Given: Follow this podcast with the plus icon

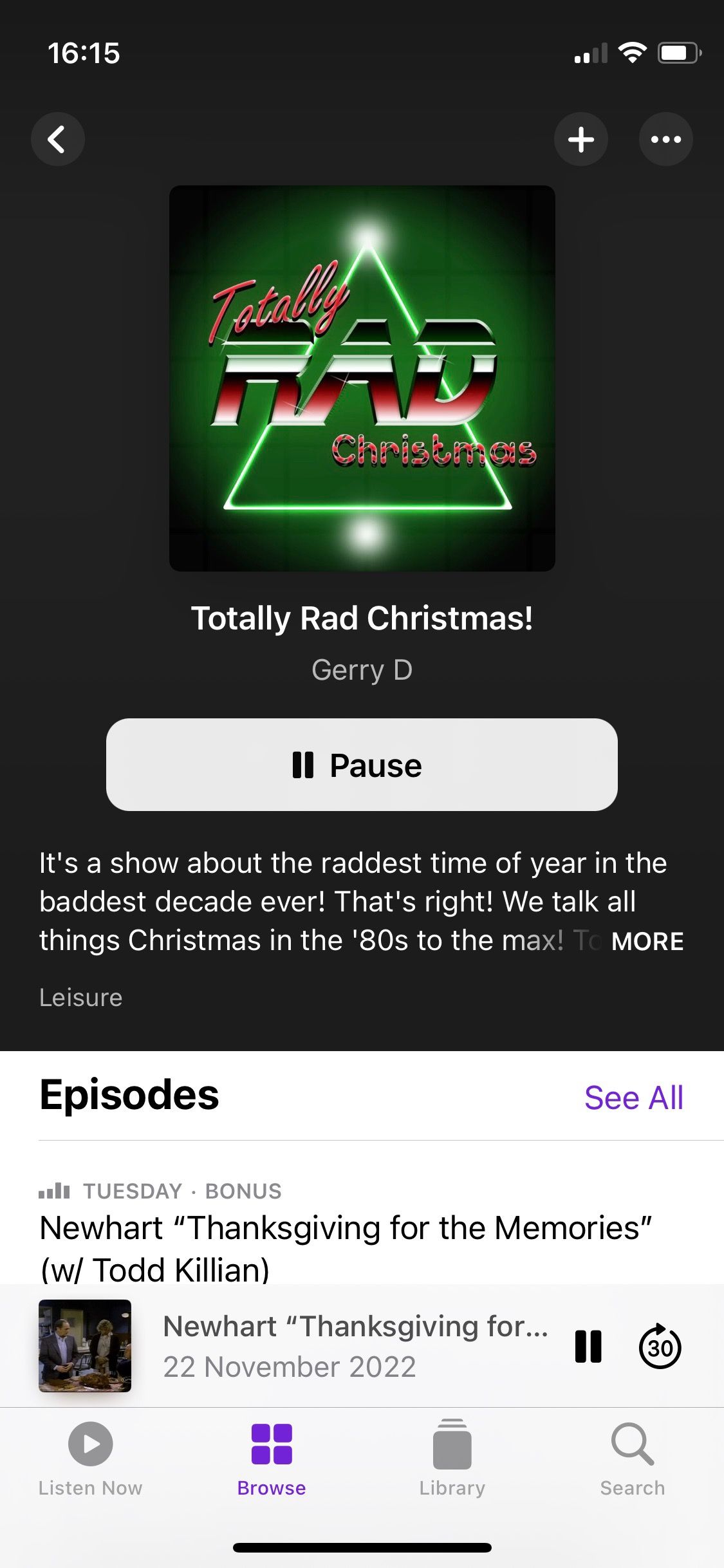Looking at the screenshot, I should pos(580,140).
